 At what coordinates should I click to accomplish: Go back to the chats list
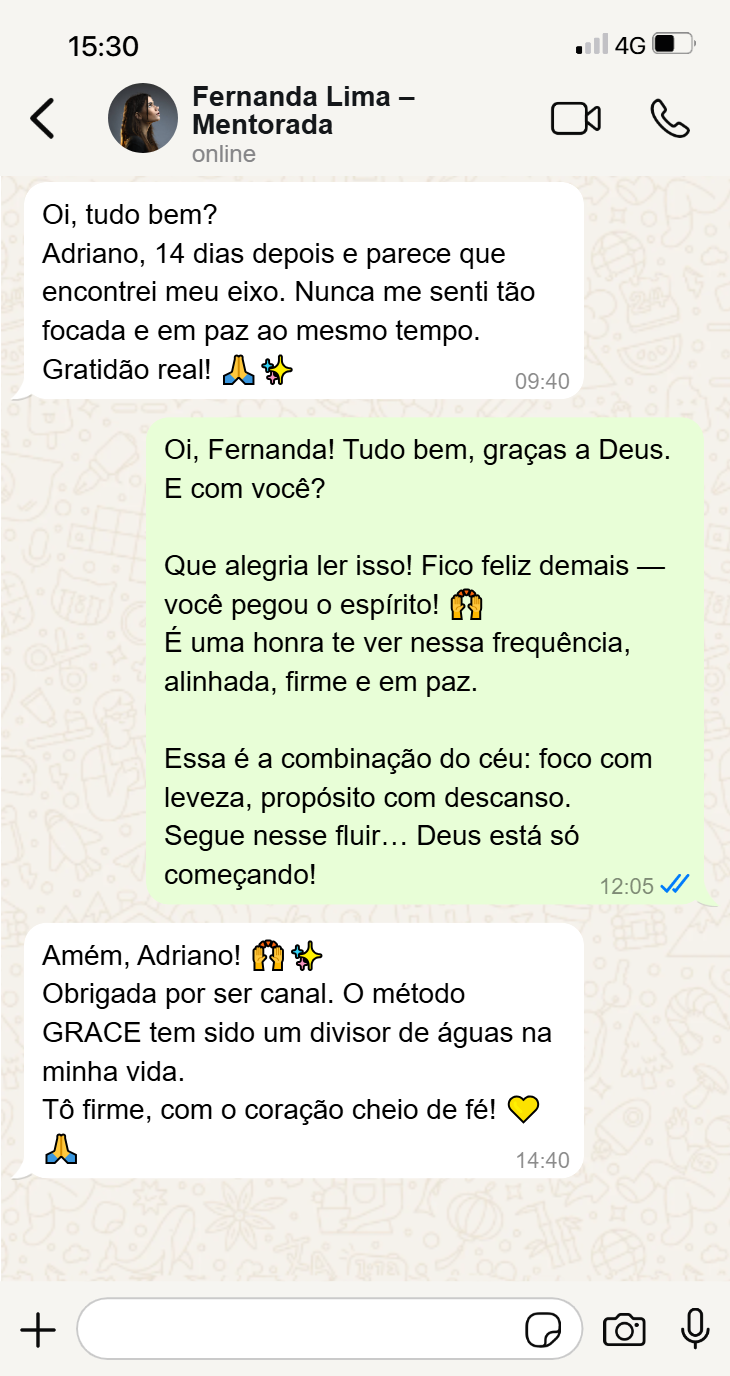pos(42,119)
